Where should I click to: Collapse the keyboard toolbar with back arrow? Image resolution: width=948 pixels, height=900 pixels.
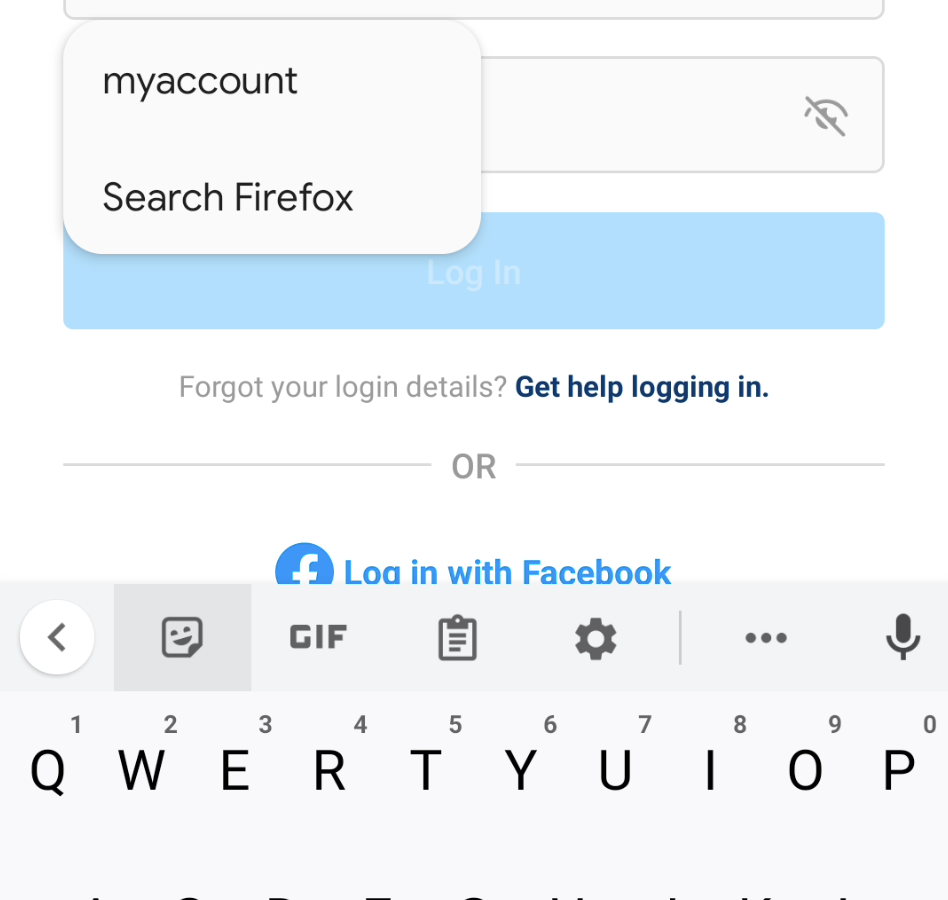coord(57,637)
